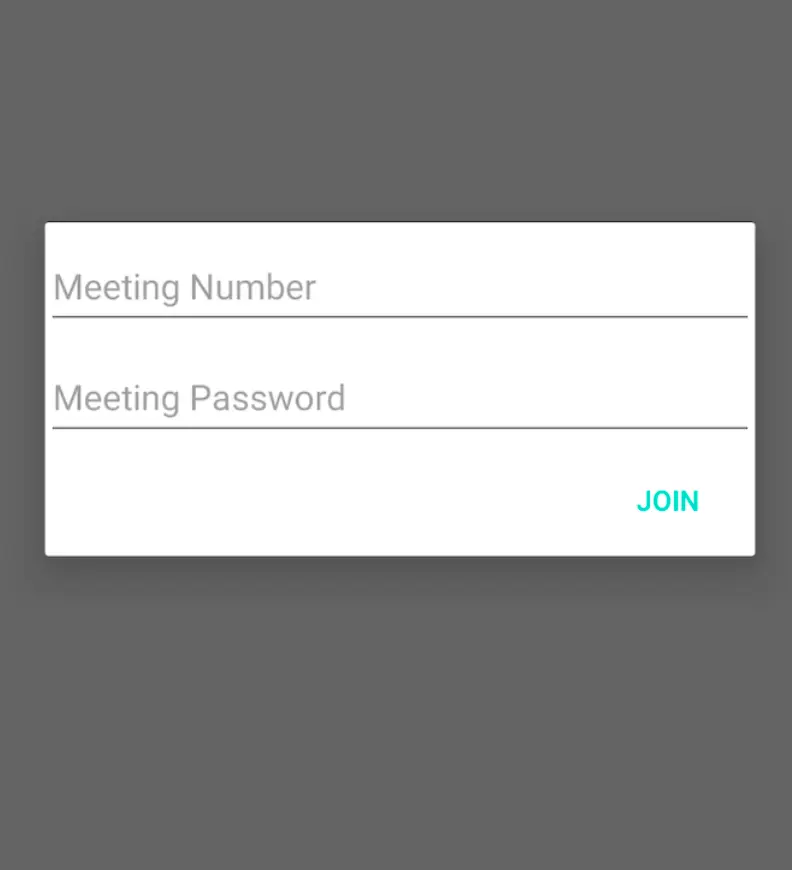
Task: Select the Meeting Password placeholder text
Action: point(200,398)
